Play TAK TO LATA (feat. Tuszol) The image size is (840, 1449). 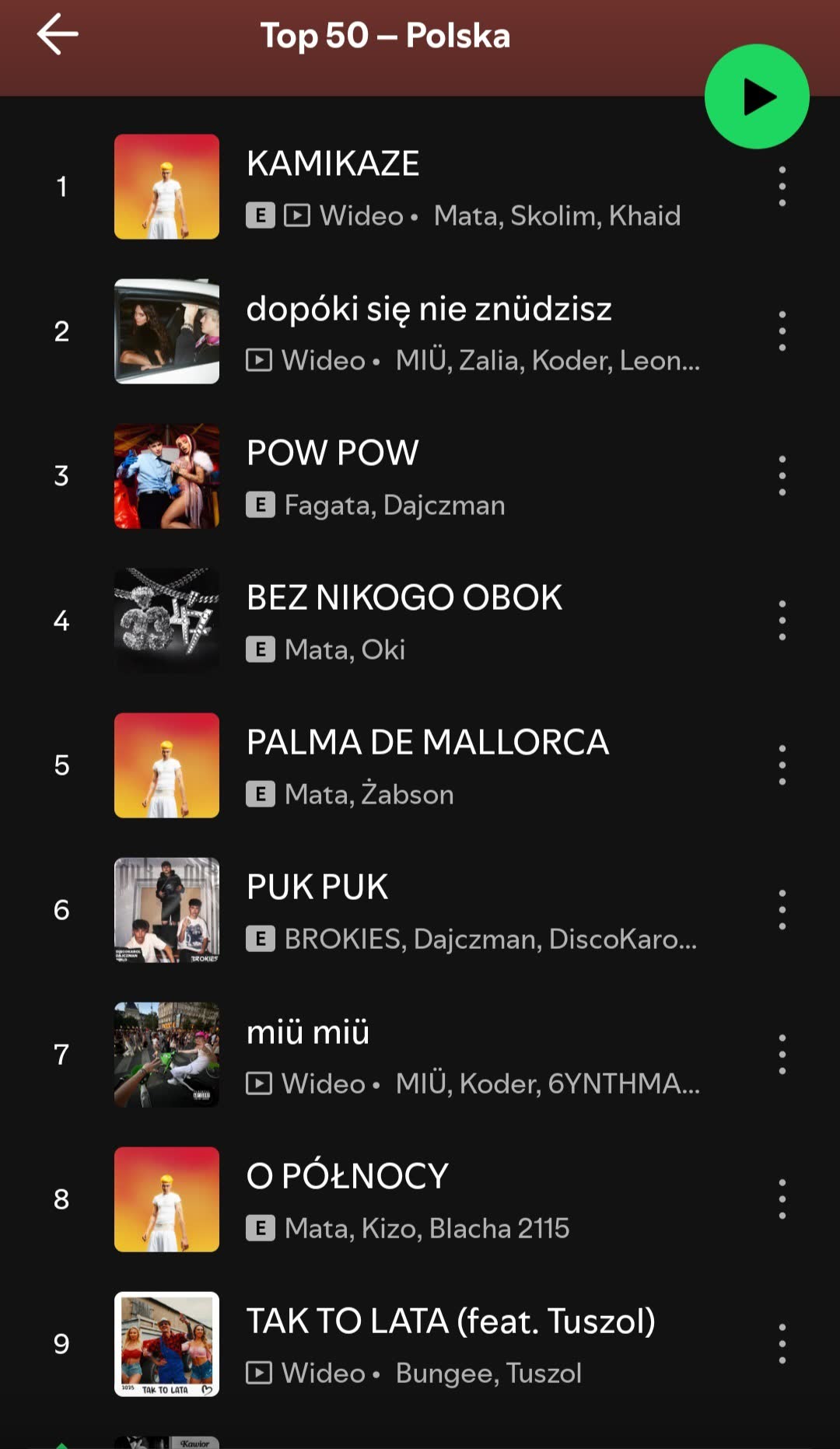tap(450, 1321)
